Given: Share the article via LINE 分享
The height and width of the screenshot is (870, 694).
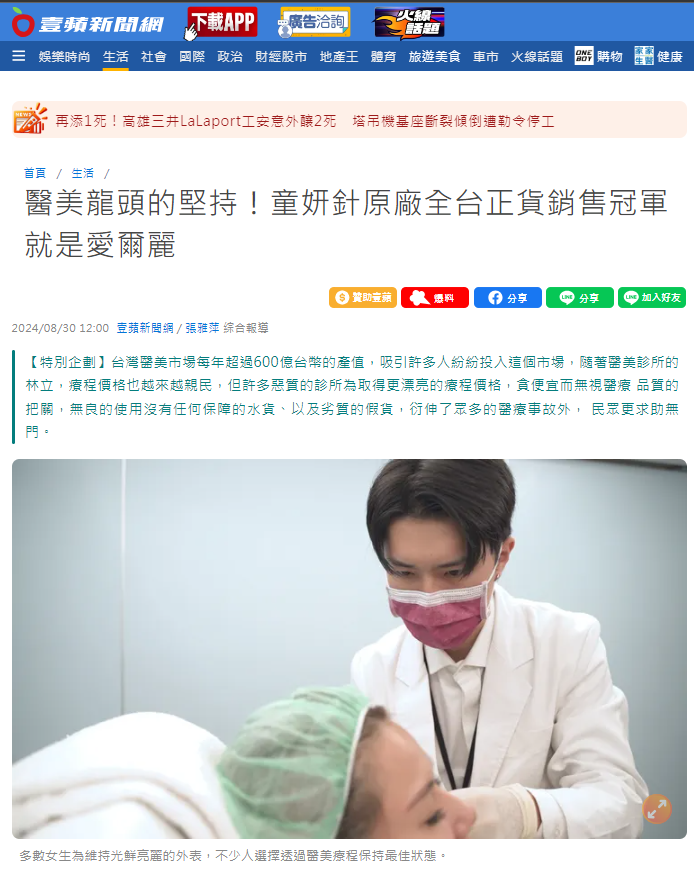Looking at the screenshot, I should (x=579, y=297).
